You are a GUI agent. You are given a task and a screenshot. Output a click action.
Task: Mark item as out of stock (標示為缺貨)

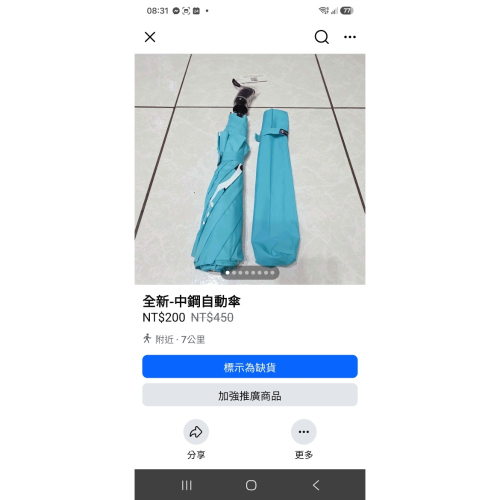250,367
